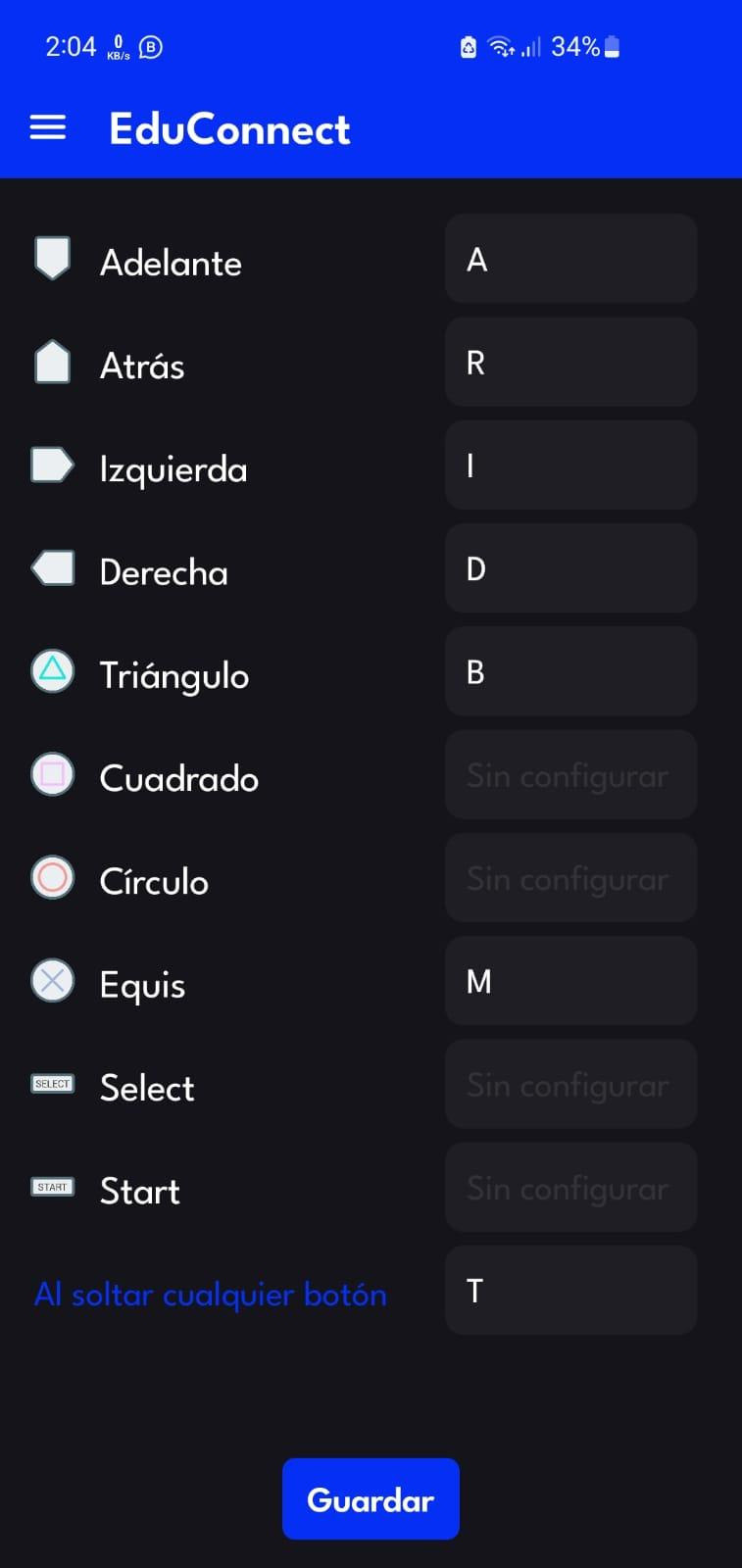Edit the Atrás field containing R
Screen dimensions: 742x1568
[x=570, y=362]
